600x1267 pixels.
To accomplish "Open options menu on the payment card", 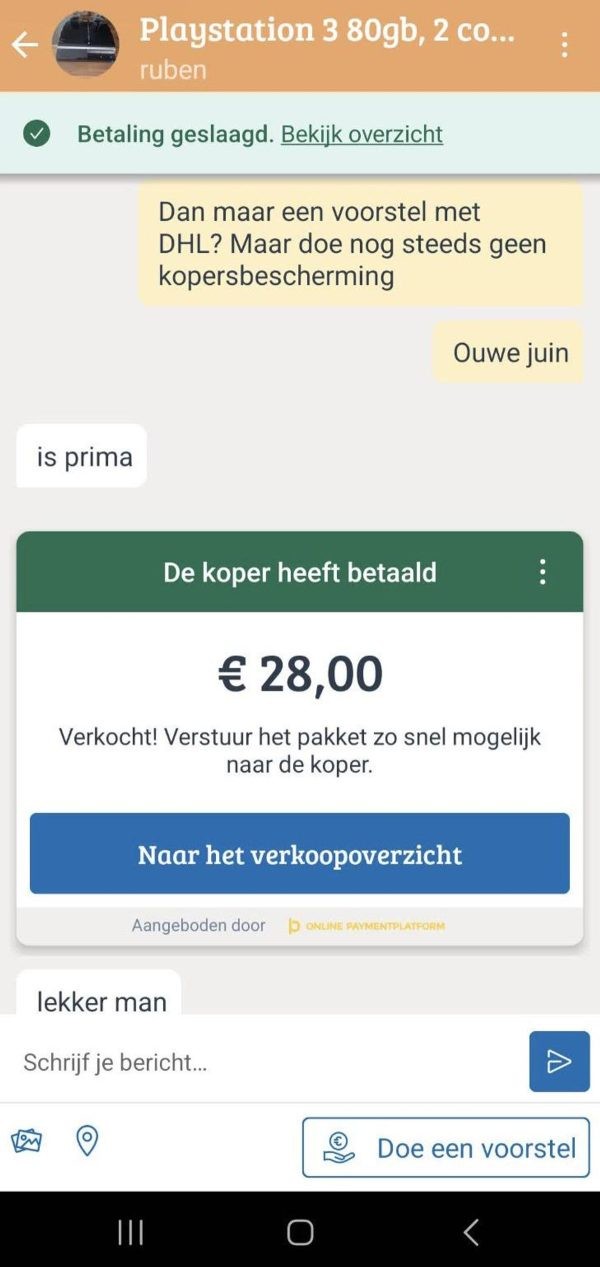I will [x=543, y=572].
